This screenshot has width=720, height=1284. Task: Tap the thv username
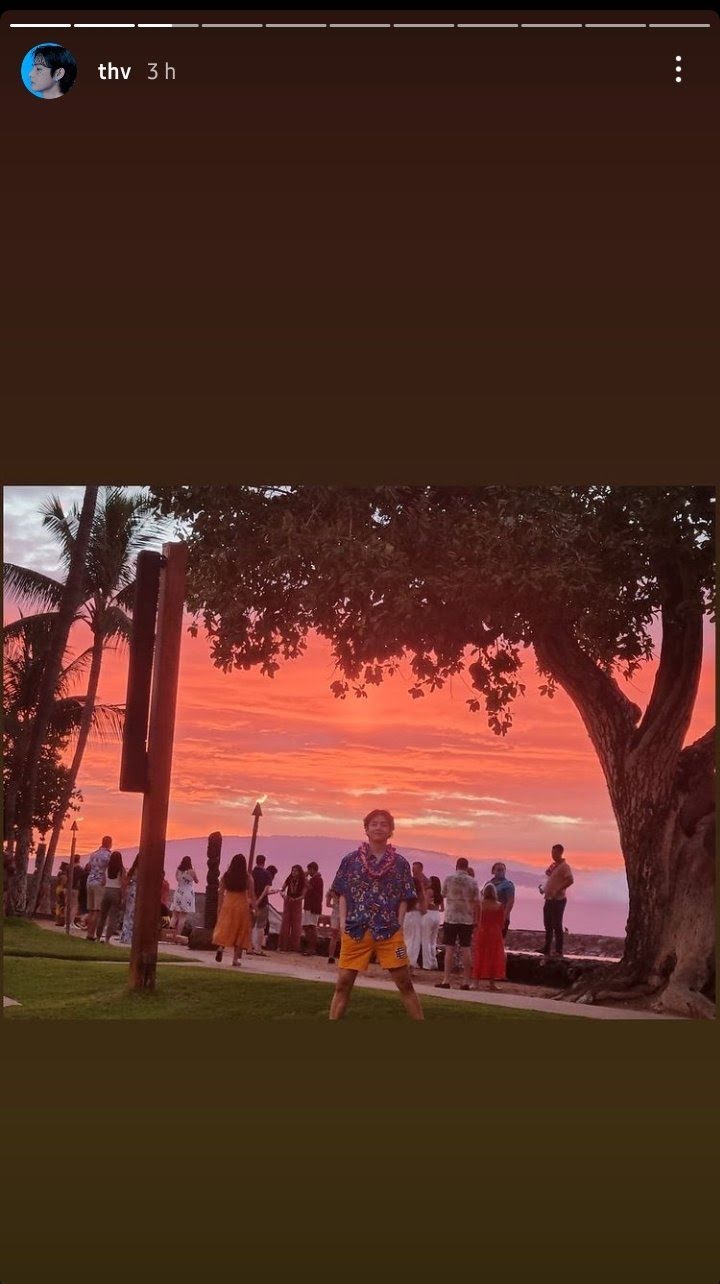114,72
